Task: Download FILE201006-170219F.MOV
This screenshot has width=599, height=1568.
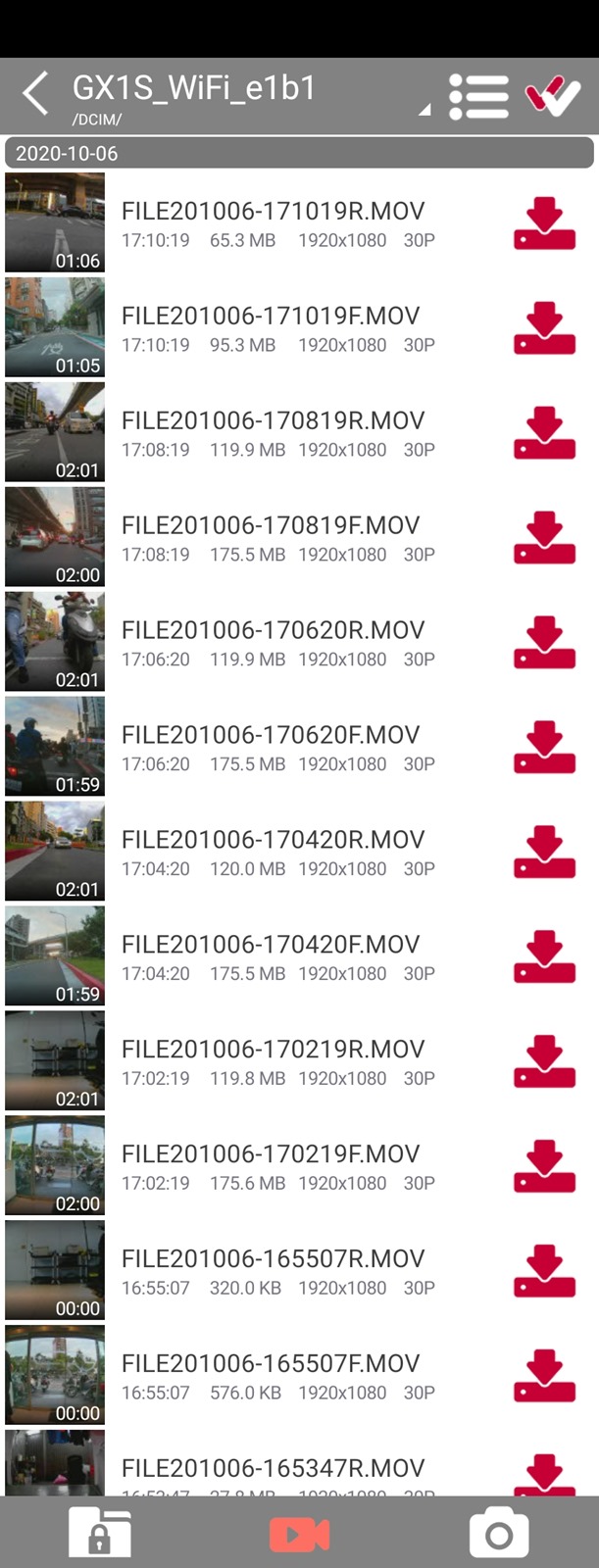Action: (544, 1167)
